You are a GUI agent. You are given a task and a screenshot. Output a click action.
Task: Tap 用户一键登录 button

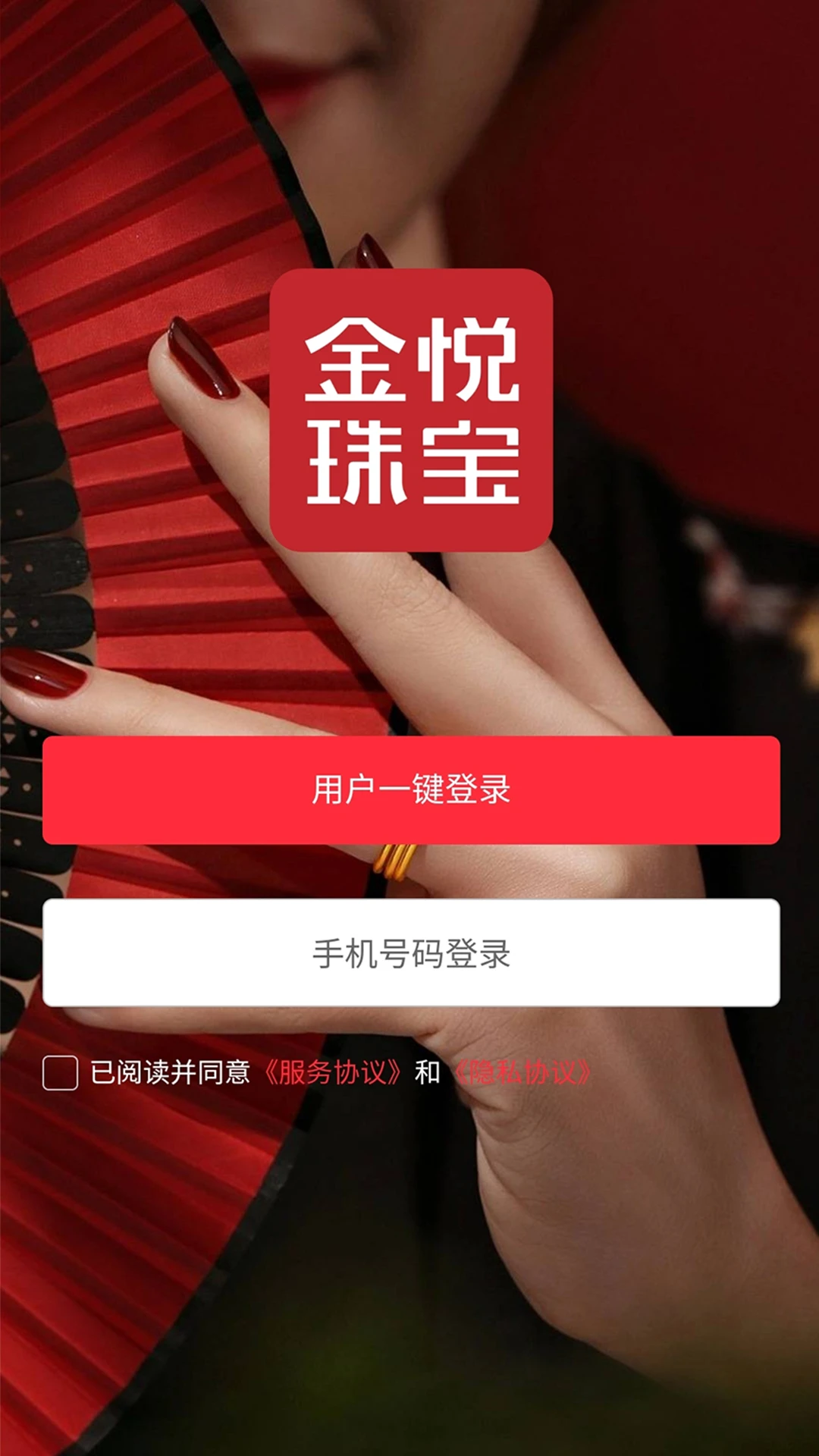[411, 789]
